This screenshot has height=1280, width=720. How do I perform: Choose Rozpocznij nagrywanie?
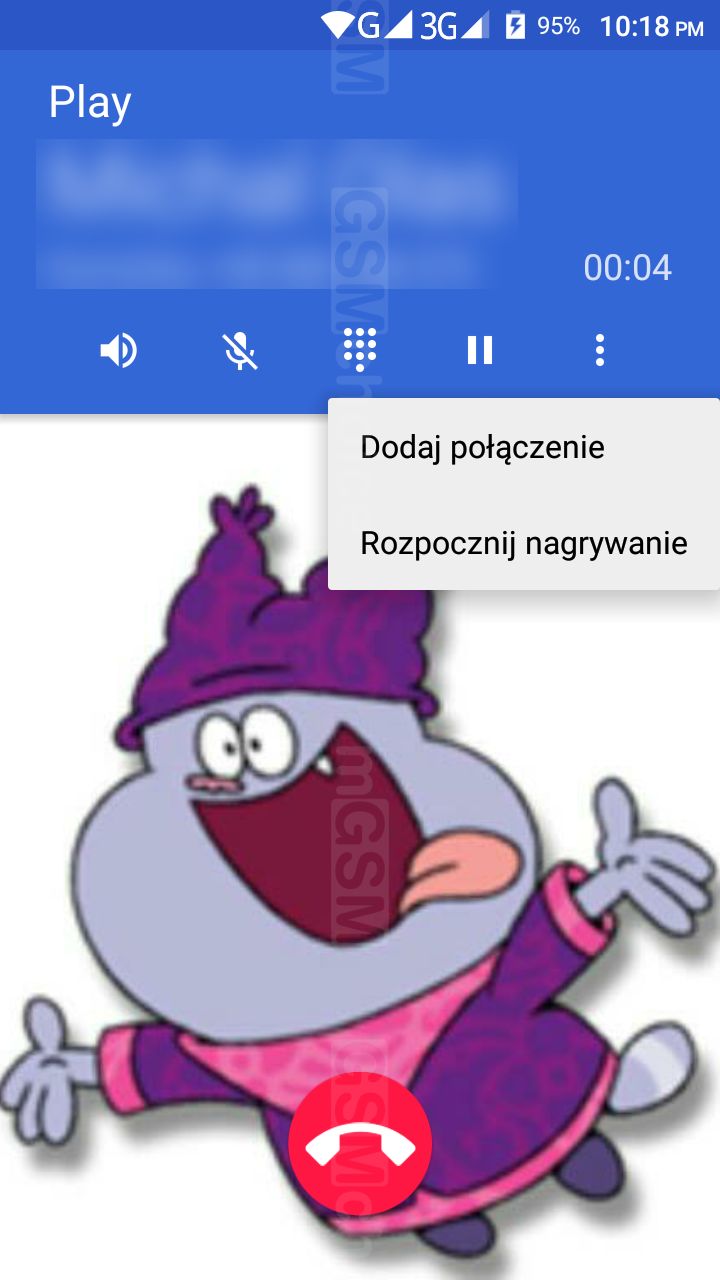tap(523, 543)
